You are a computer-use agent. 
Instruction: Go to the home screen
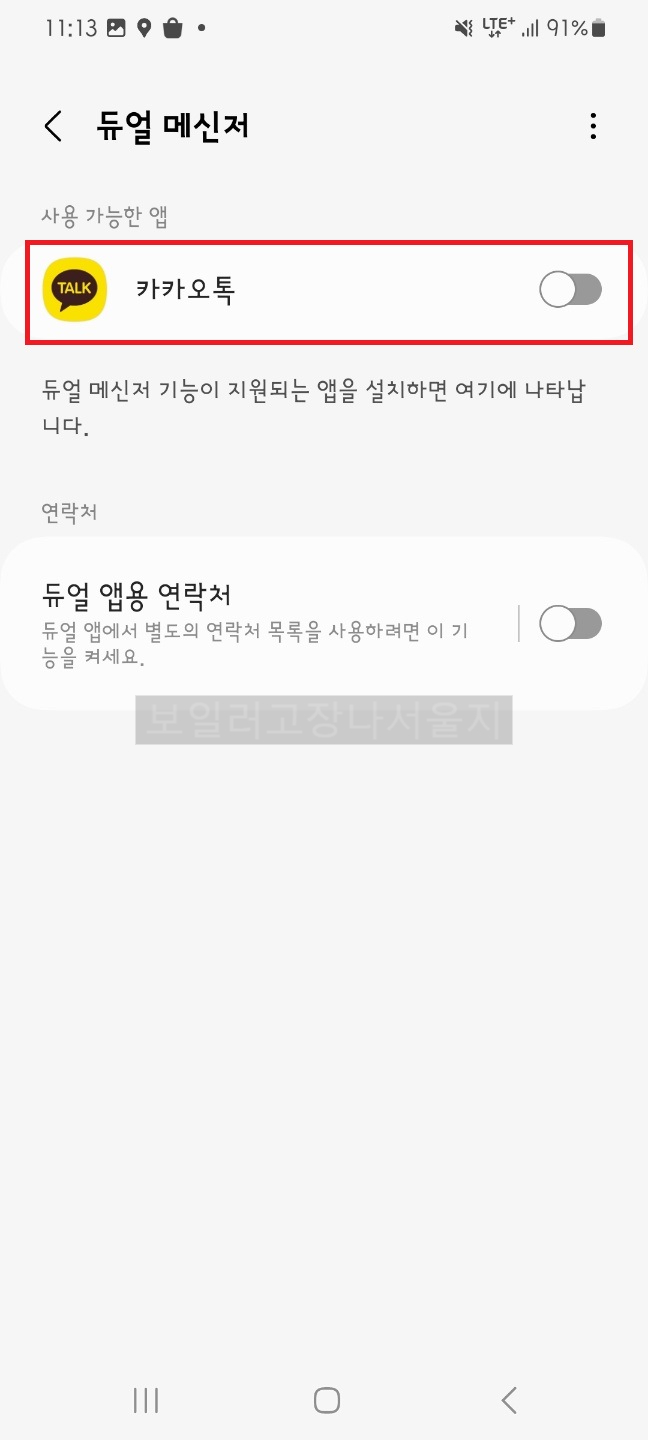(x=326, y=1400)
